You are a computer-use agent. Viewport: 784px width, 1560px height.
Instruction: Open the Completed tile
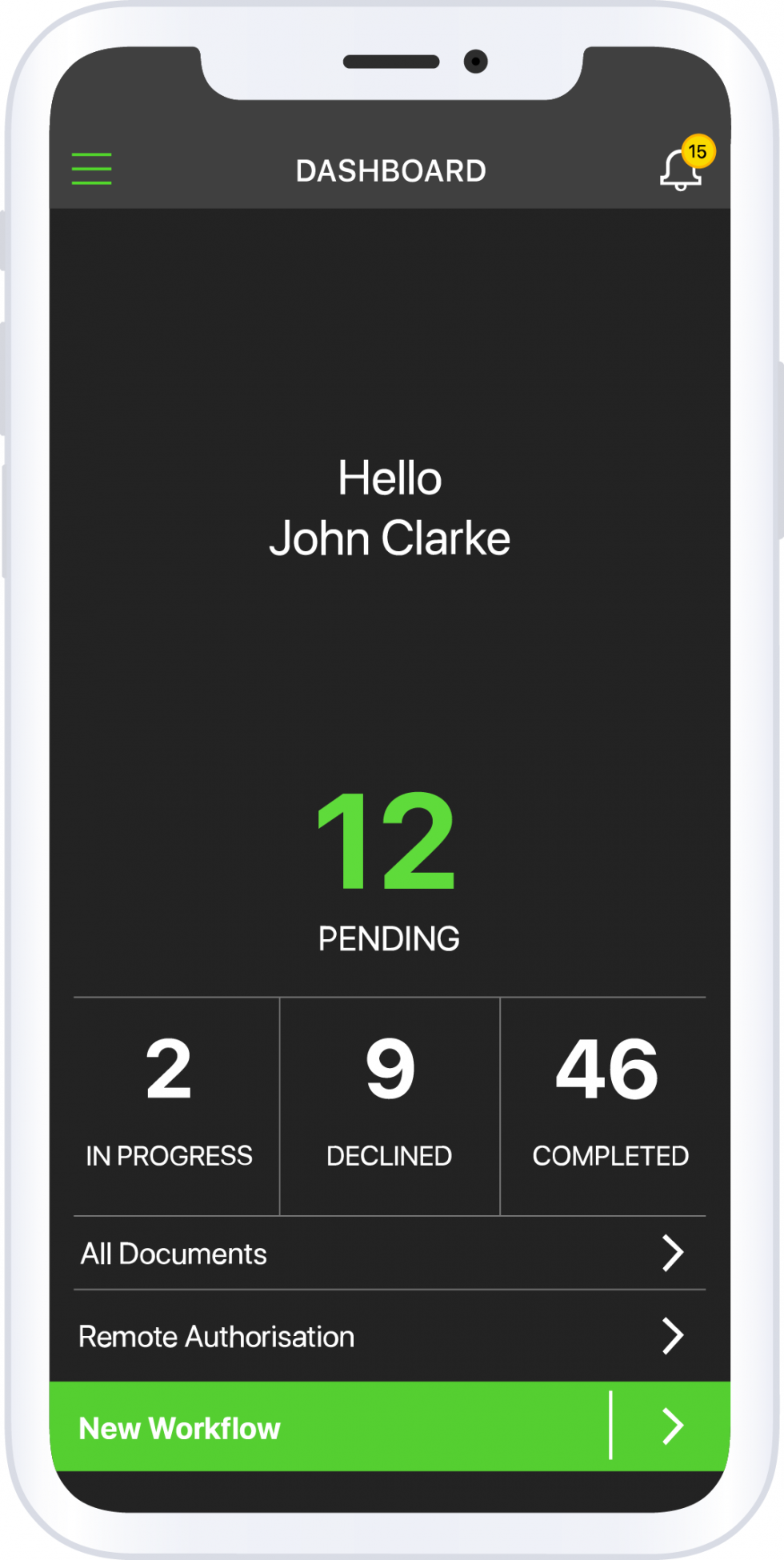pyautogui.click(x=610, y=1106)
